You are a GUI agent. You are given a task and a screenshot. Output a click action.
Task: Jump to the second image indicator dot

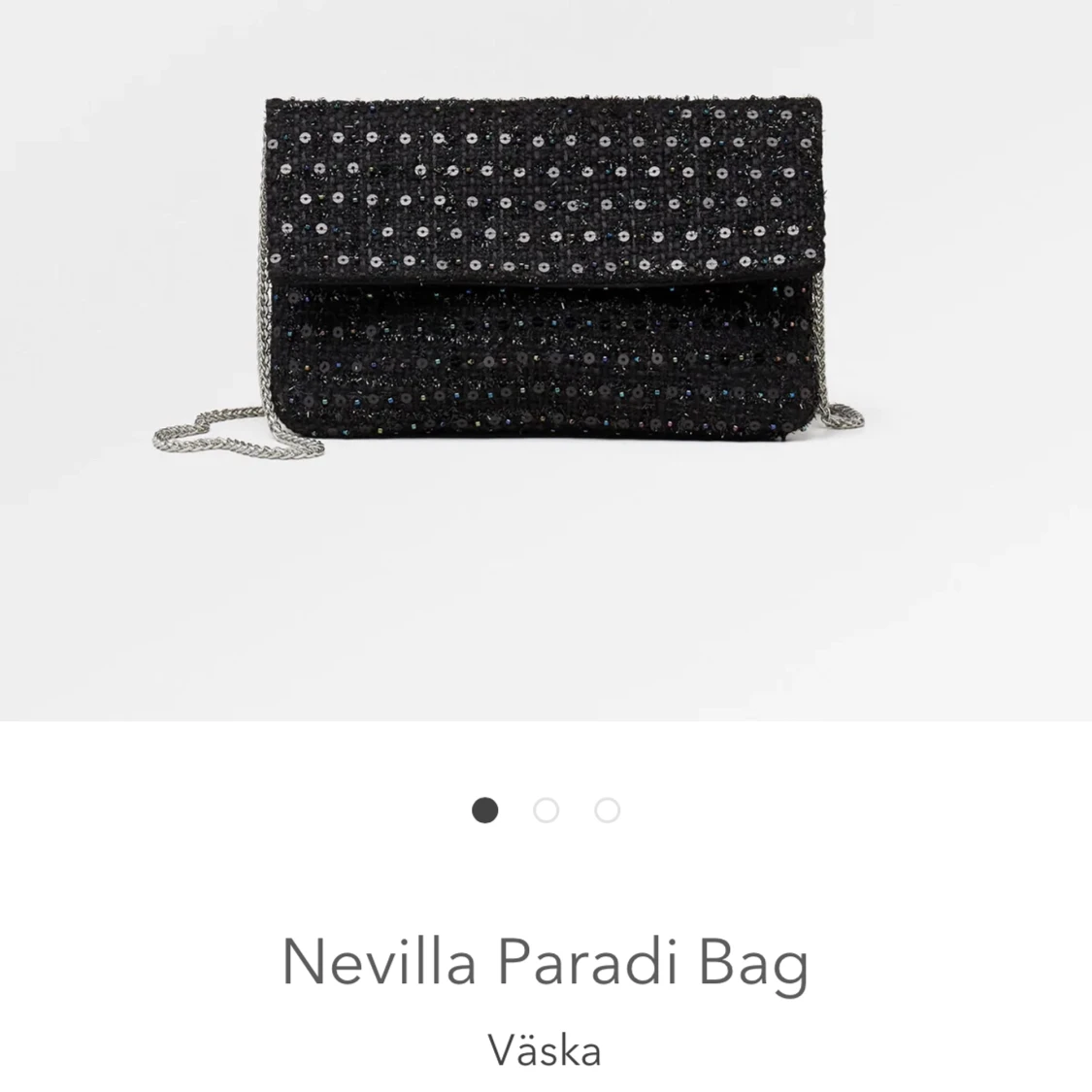546,811
